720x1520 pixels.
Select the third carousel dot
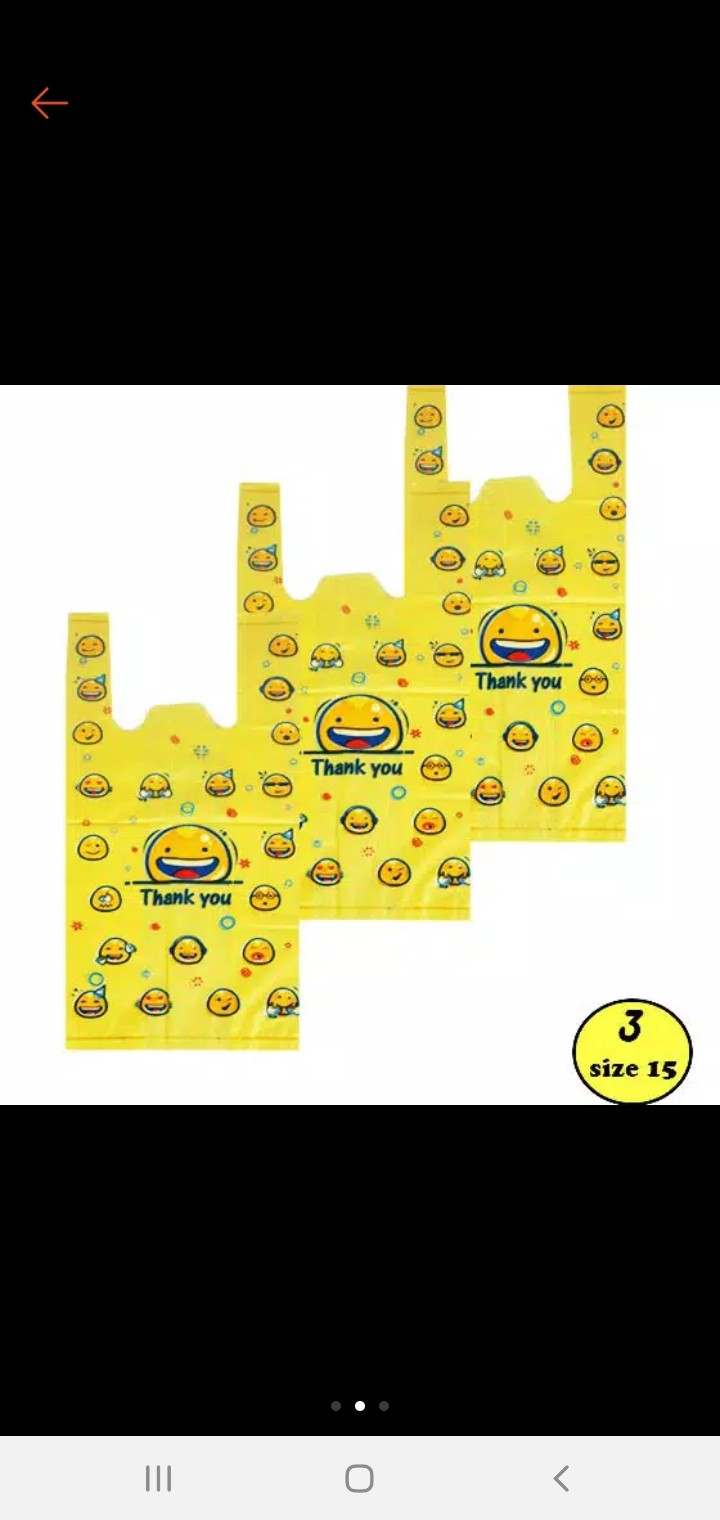(384, 1406)
